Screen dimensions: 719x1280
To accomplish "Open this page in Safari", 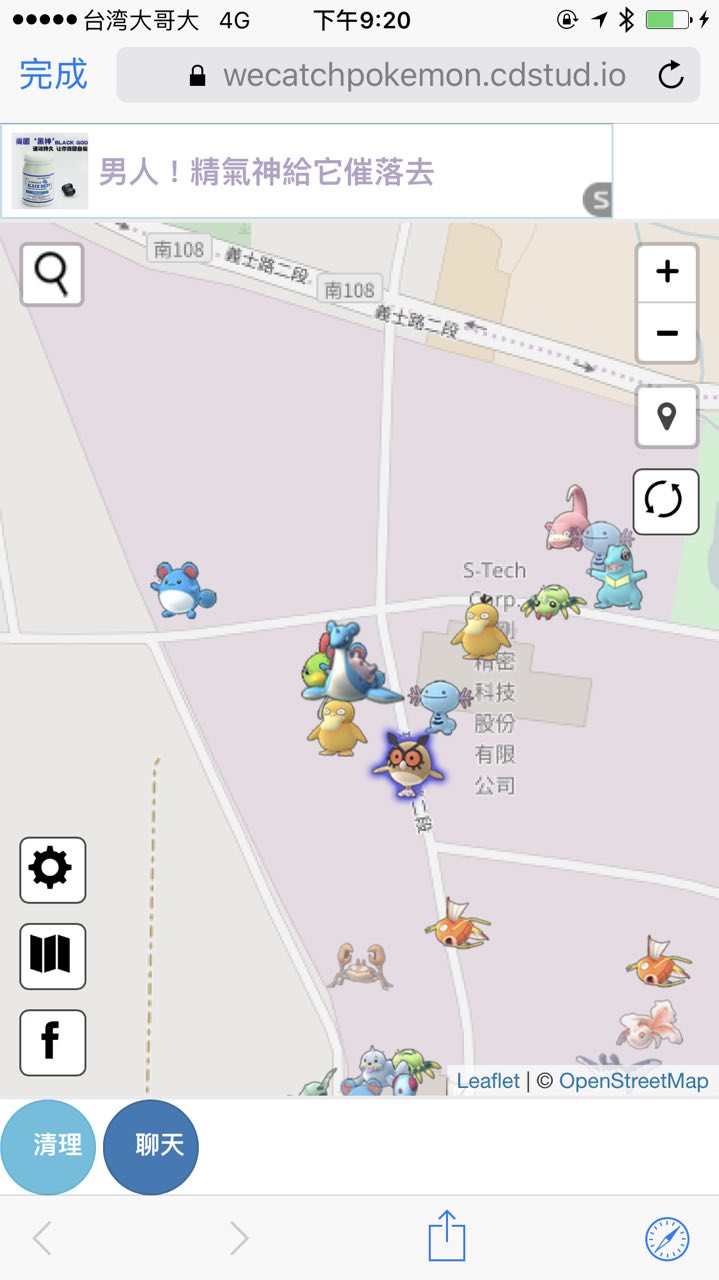I will tap(666, 1239).
